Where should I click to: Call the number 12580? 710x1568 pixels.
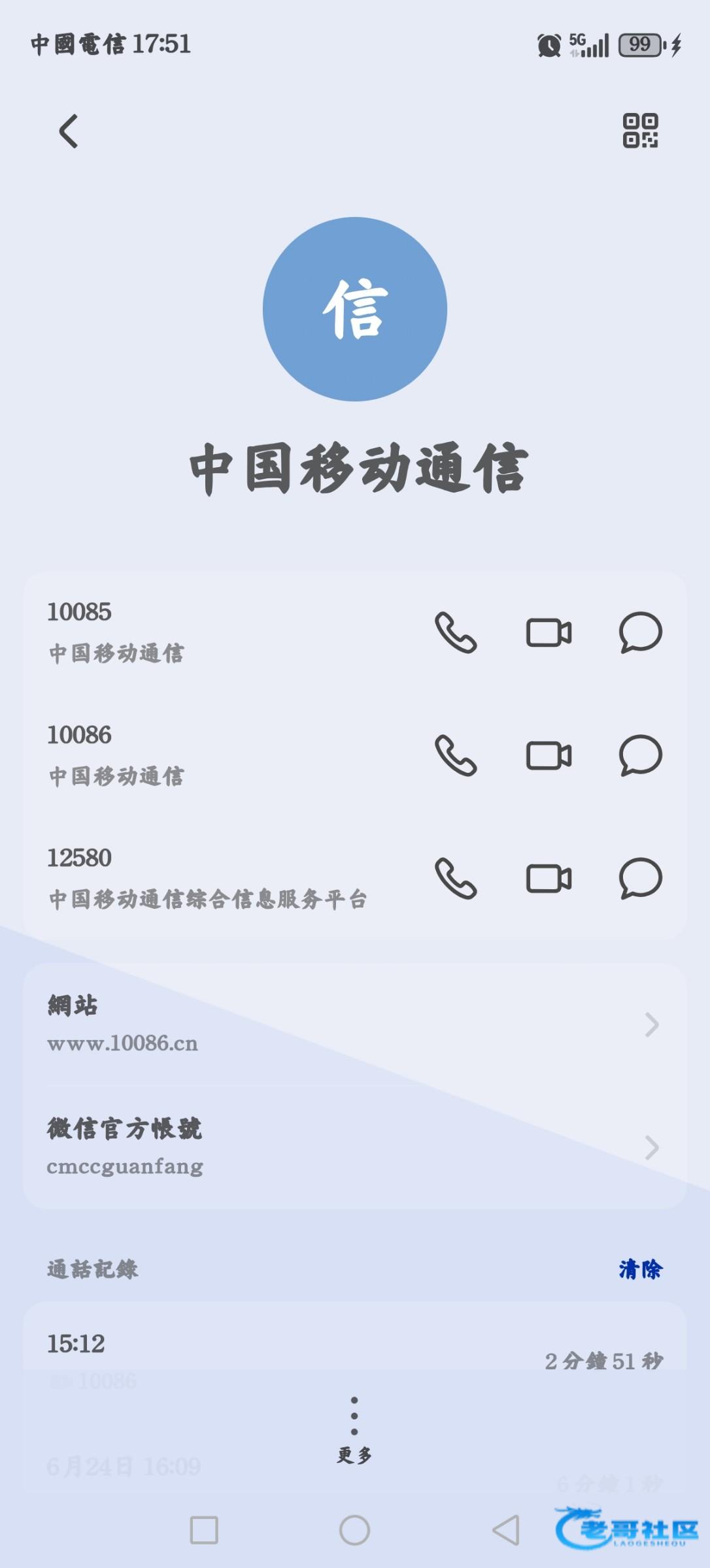click(456, 878)
